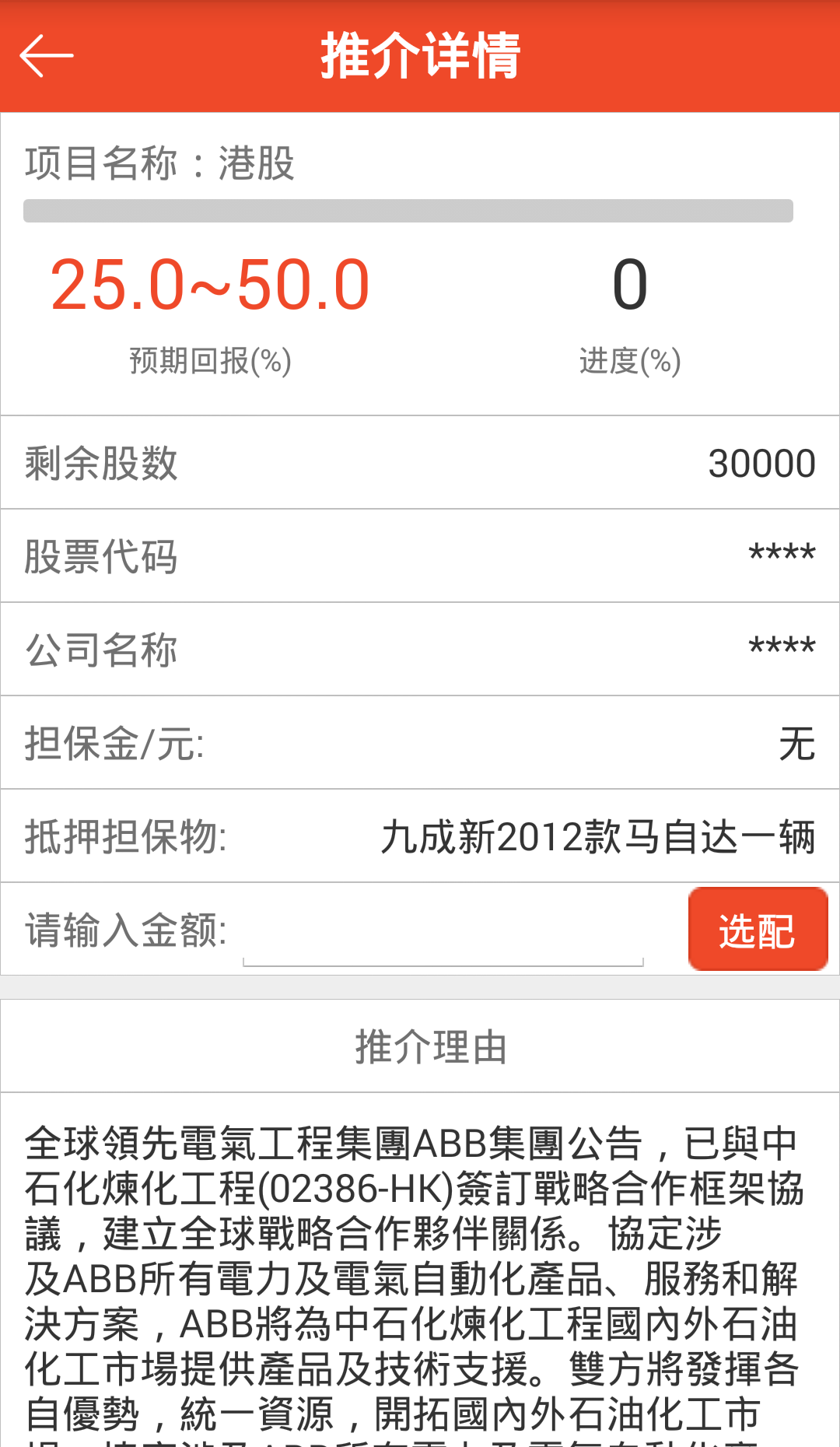840x1447 pixels.
Task: Tap the 选配 button
Action: (758, 930)
